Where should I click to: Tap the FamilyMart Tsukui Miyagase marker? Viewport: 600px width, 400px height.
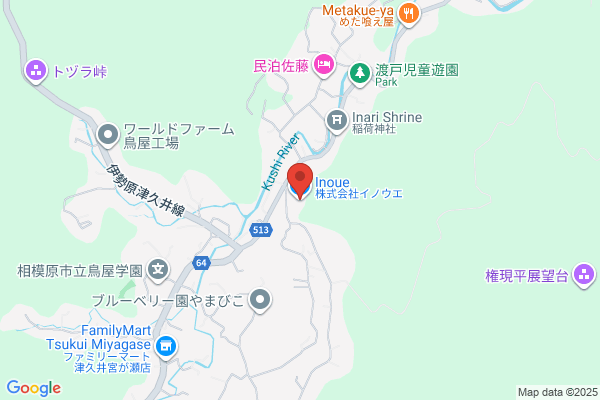pos(166,347)
